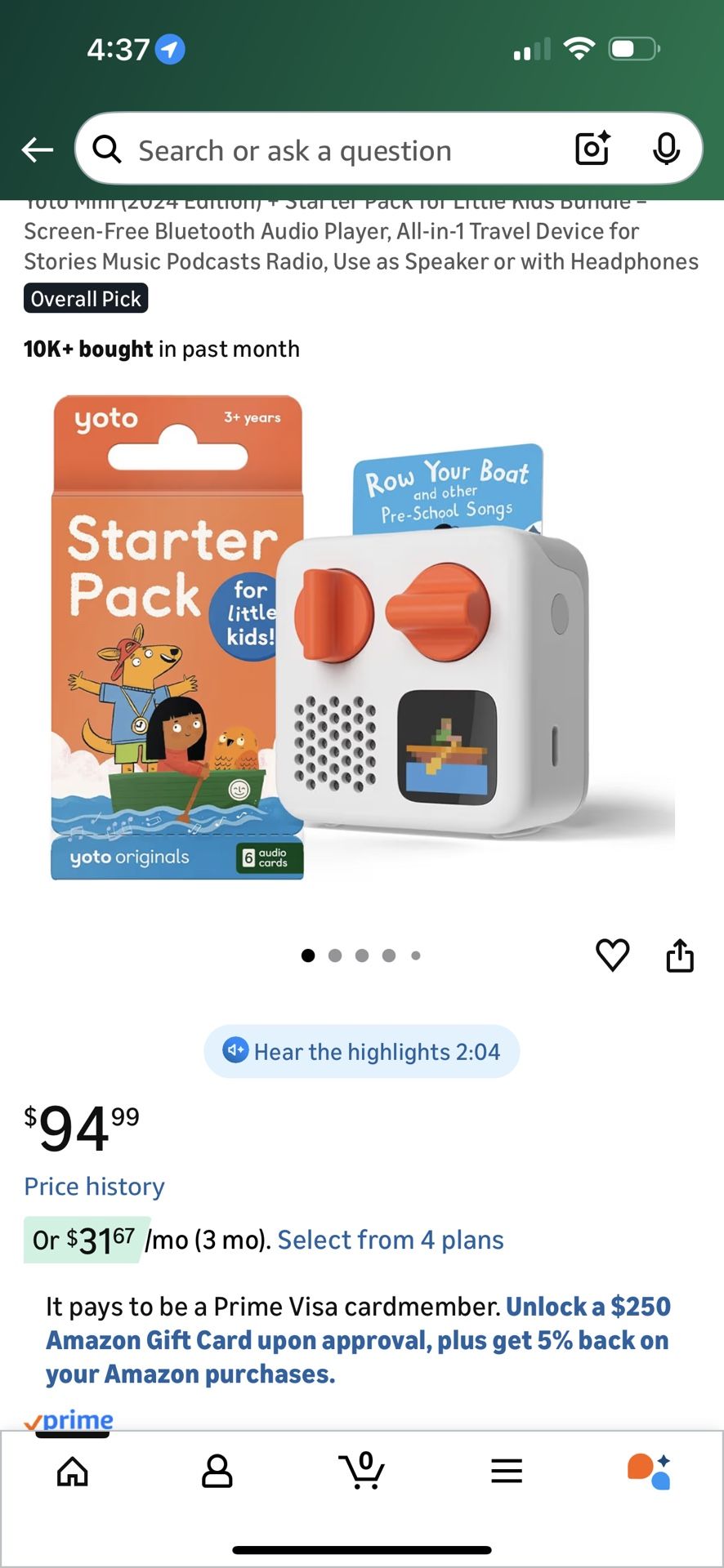Tap the Overall Pick badge
Image resolution: width=724 pixels, height=1568 pixels.
coord(85,298)
